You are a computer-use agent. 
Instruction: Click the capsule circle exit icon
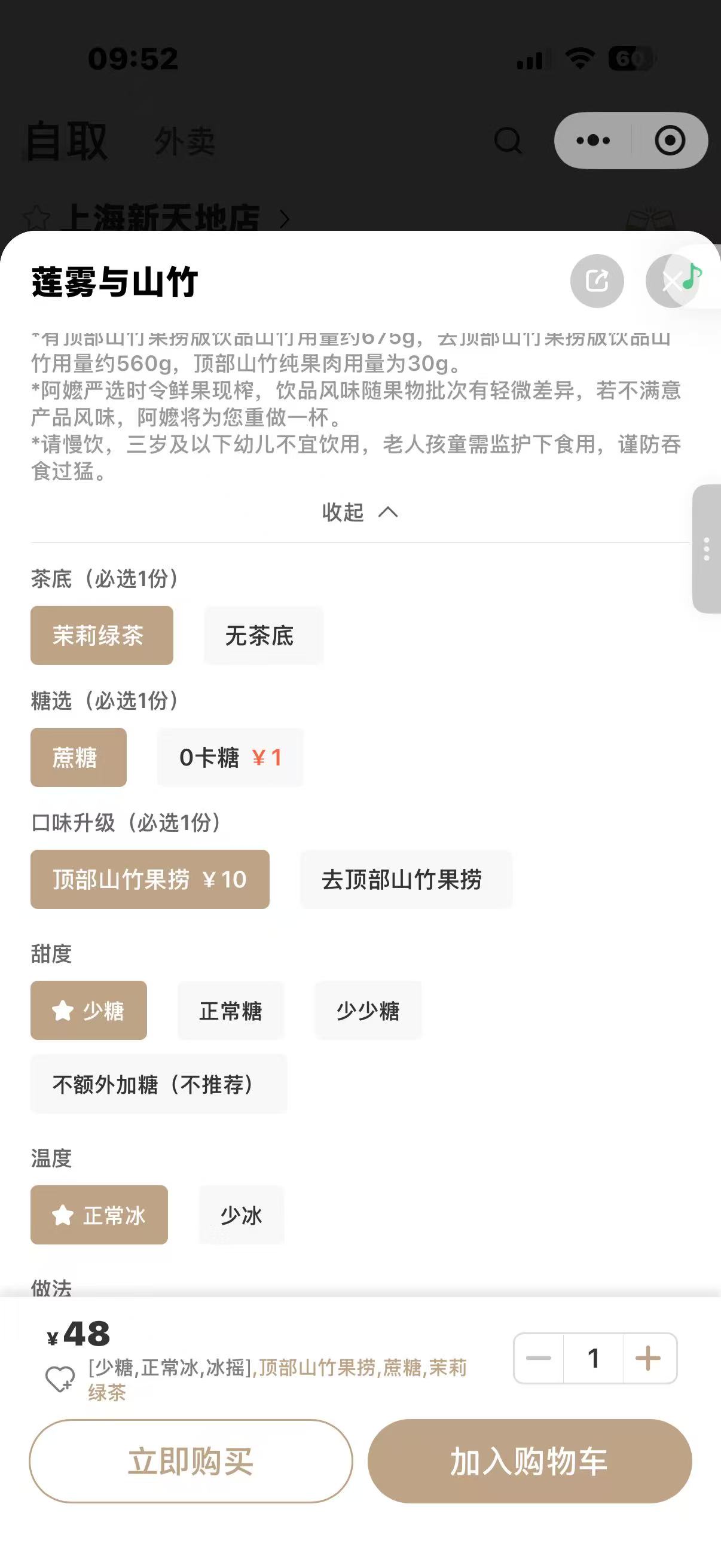(x=671, y=140)
